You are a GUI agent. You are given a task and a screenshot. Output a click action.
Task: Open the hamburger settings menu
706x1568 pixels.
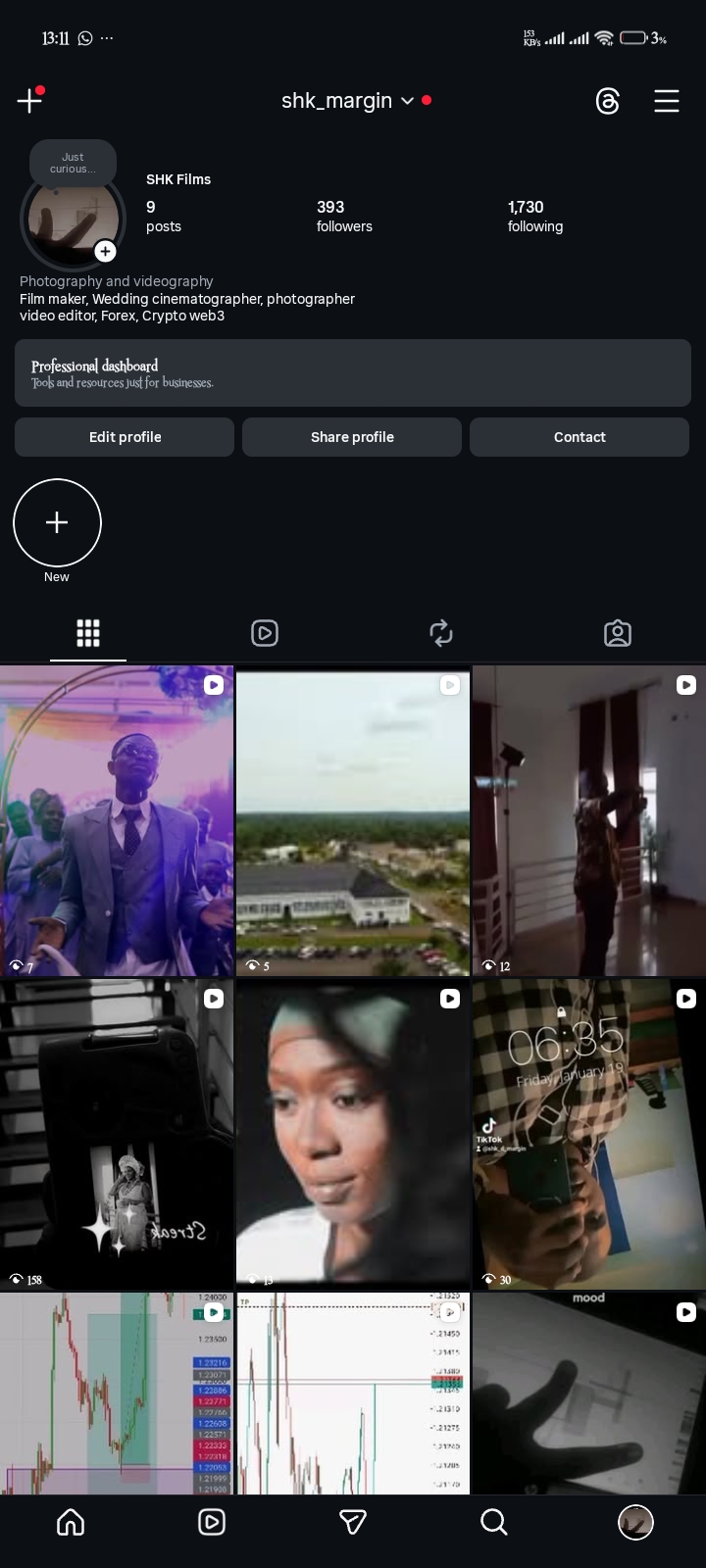click(667, 101)
